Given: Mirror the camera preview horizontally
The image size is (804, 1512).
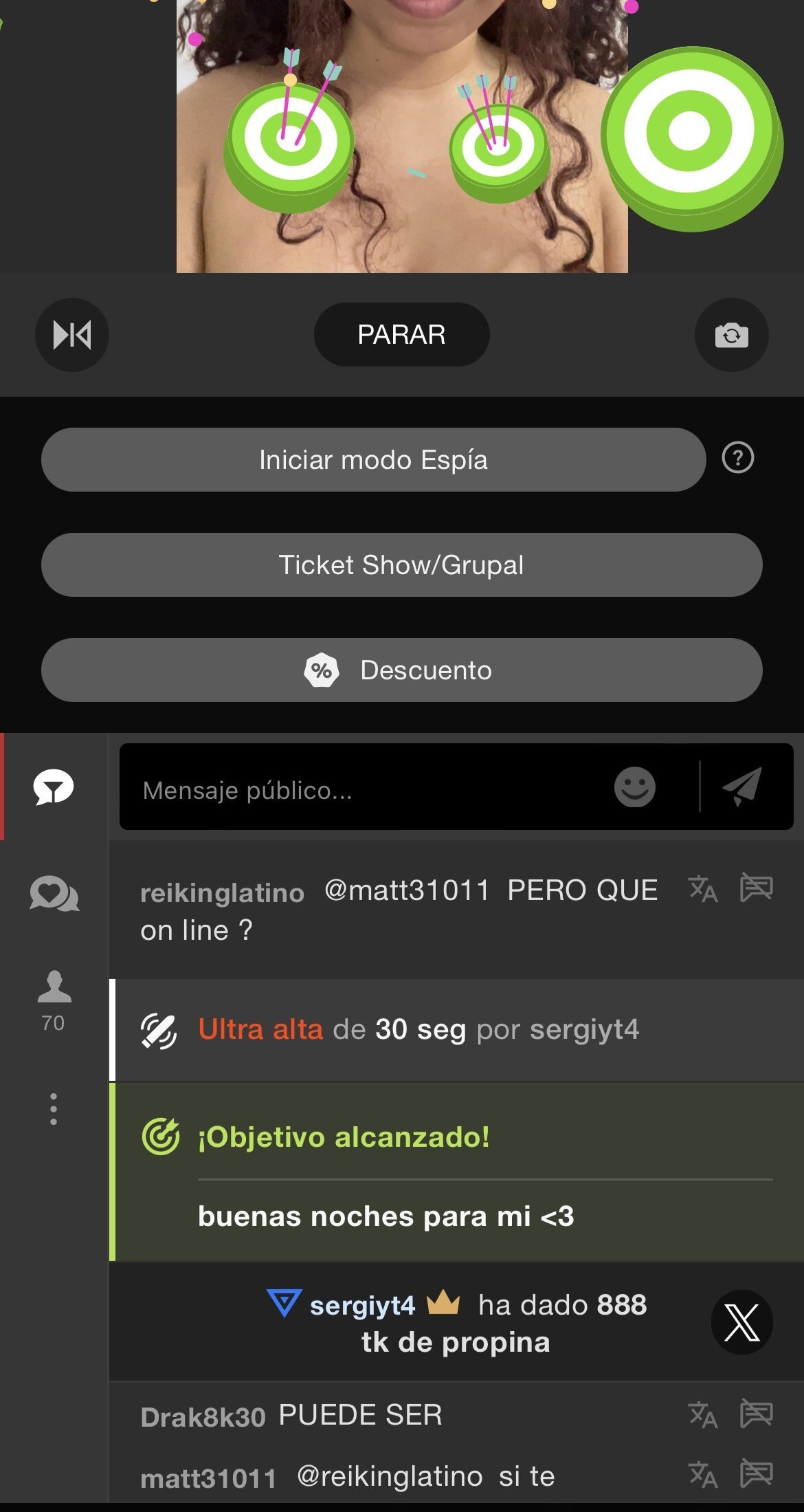Looking at the screenshot, I should click(x=72, y=335).
